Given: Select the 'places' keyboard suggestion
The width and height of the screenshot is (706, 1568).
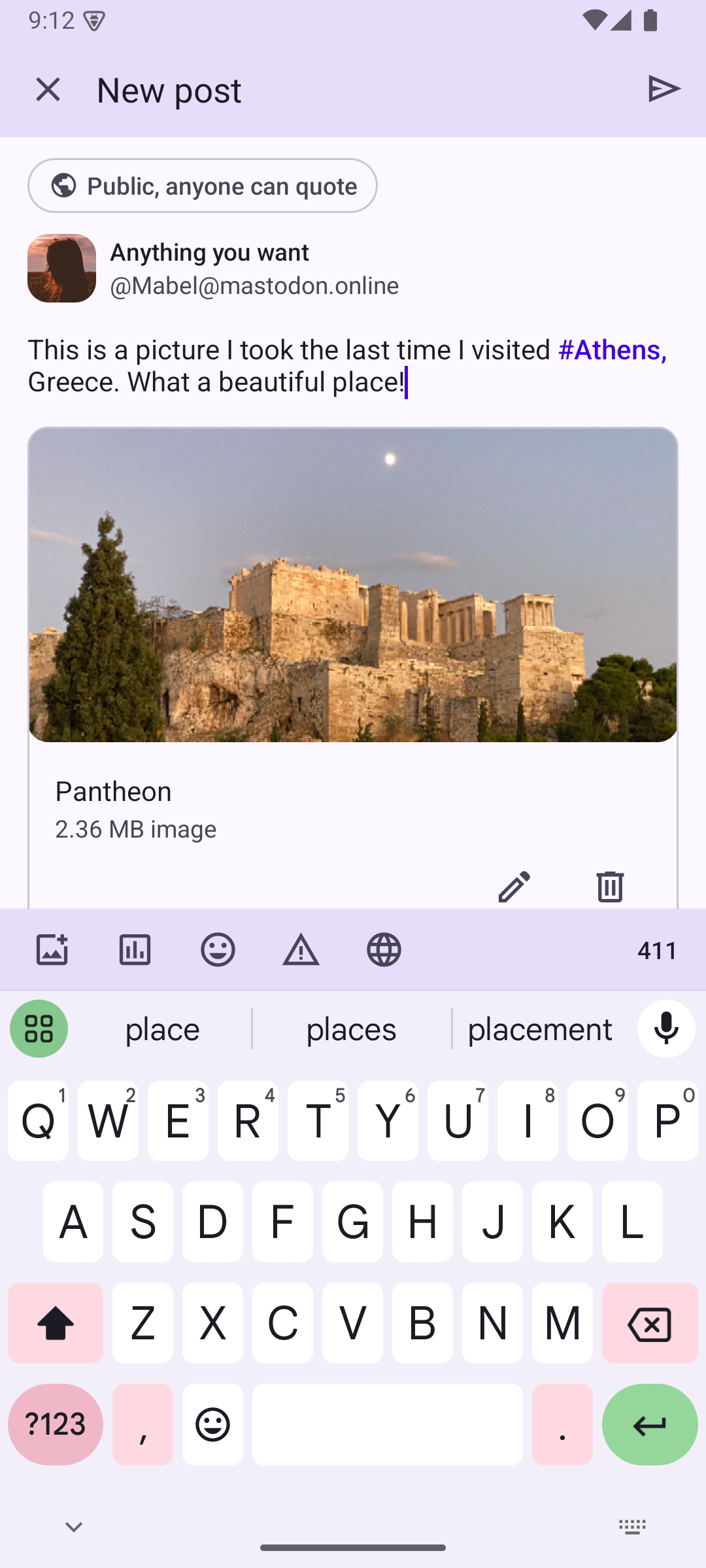Looking at the screenshot, I should point(351,1030).
